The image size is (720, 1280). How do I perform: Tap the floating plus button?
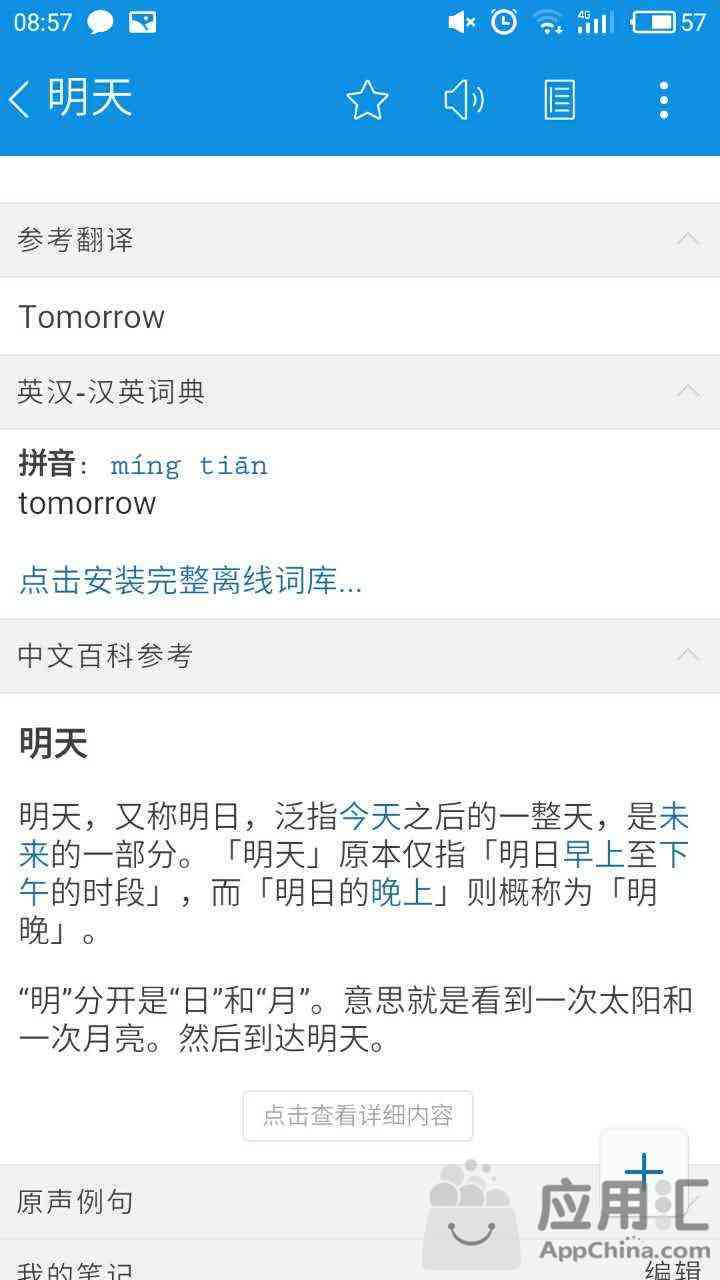click(643, 1170)
